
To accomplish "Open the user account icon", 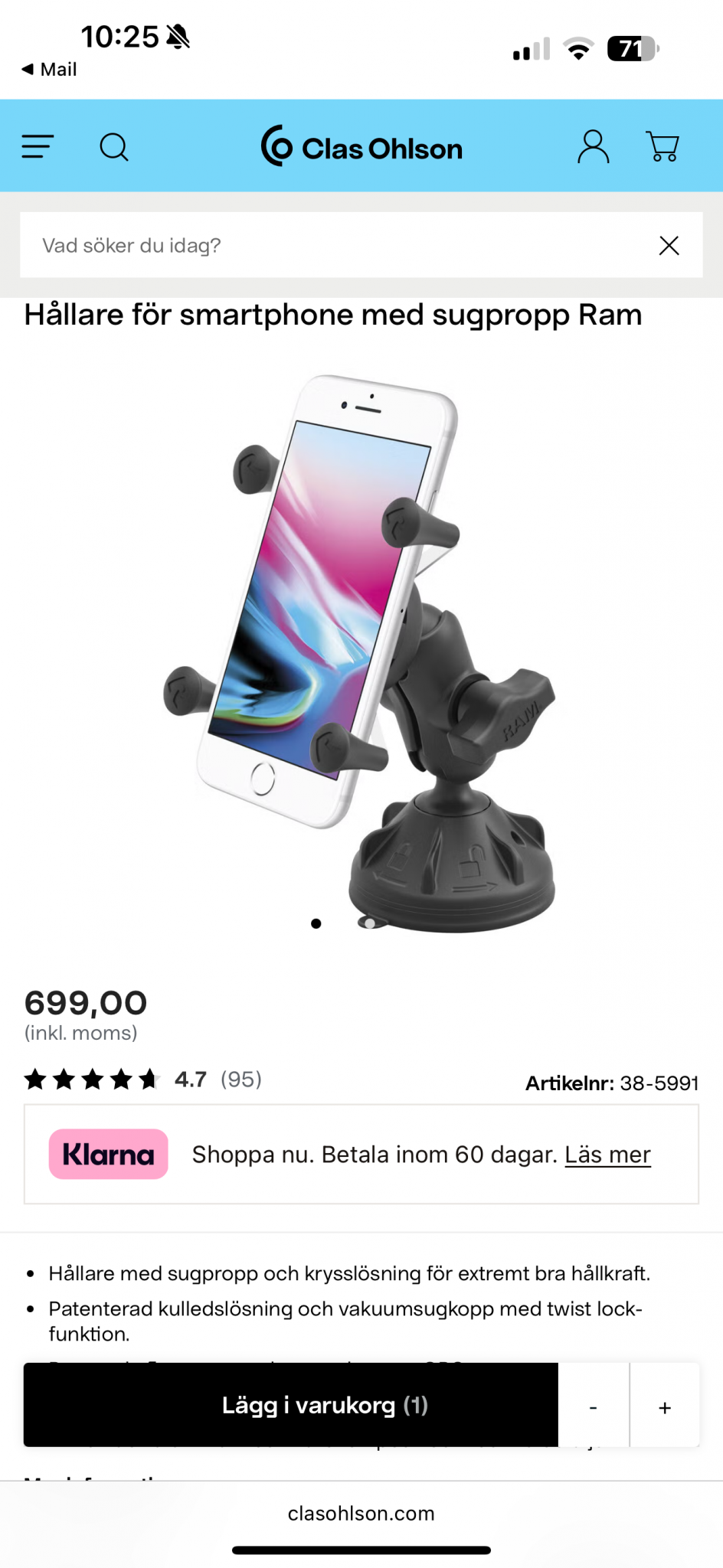I will click(x=593, y=146).
